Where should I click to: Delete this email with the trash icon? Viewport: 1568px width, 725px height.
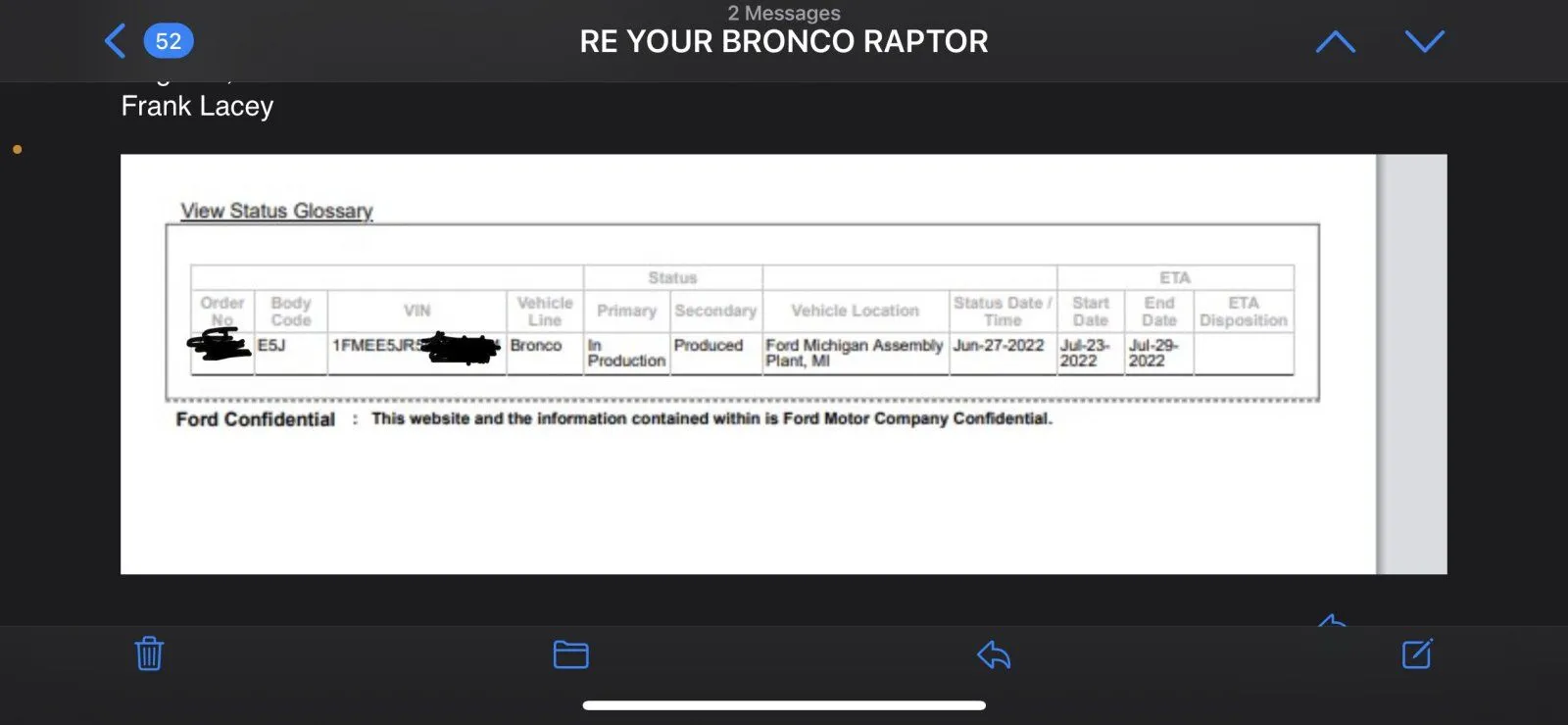149,653
